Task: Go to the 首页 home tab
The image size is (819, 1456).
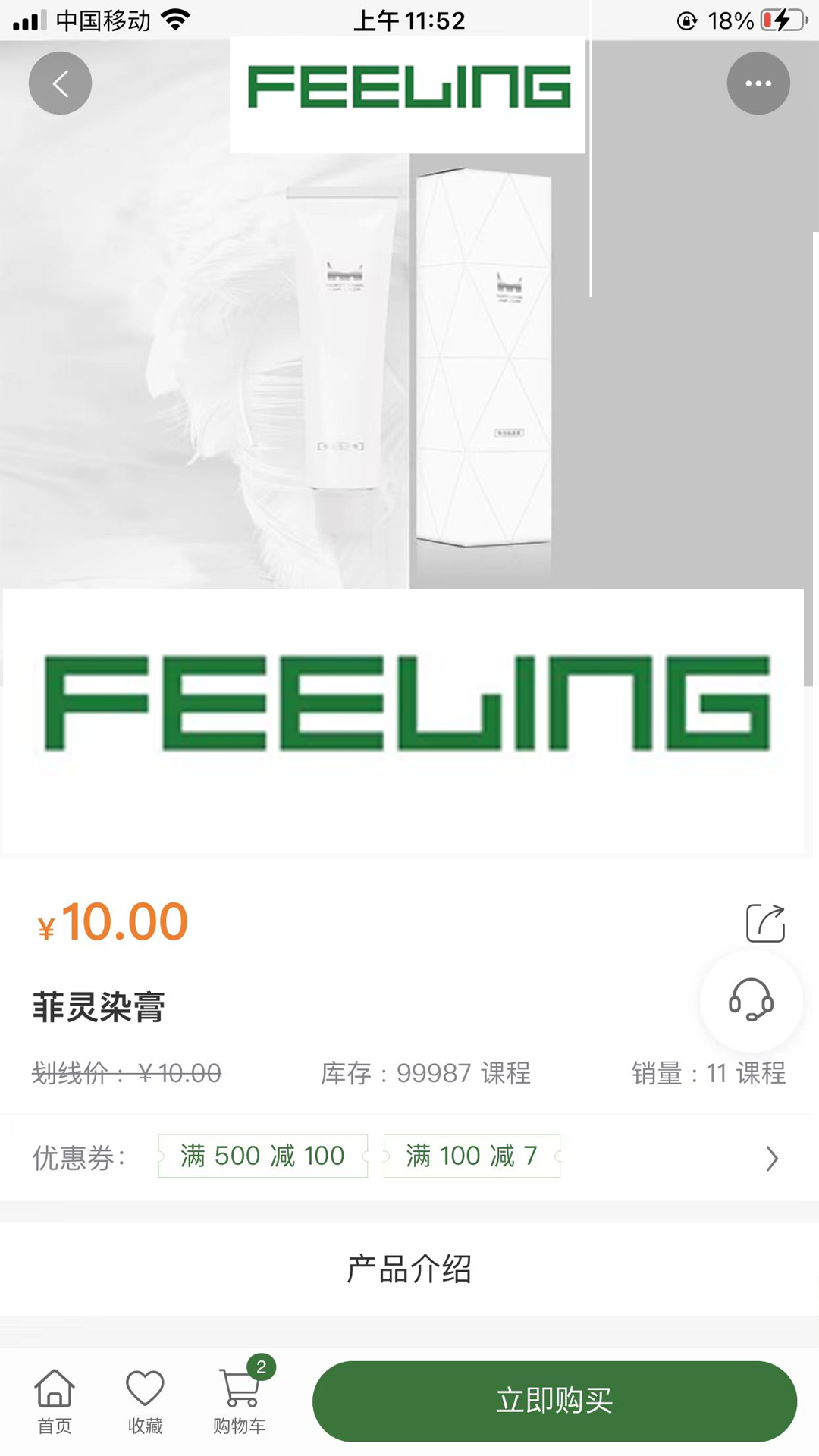Action: click(x=55, y=1401)
